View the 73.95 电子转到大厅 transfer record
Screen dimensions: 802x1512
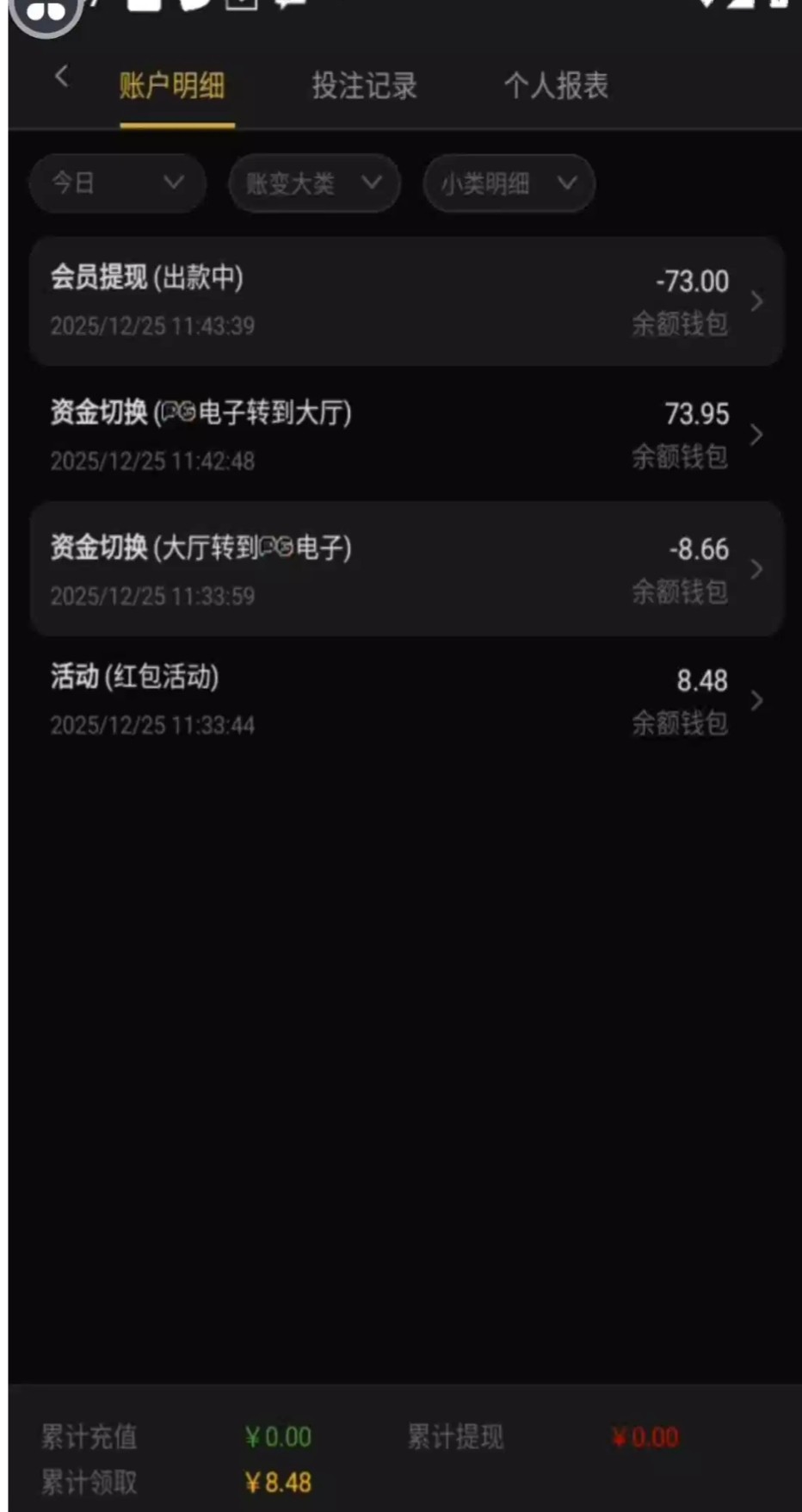(x=406, y=435)
